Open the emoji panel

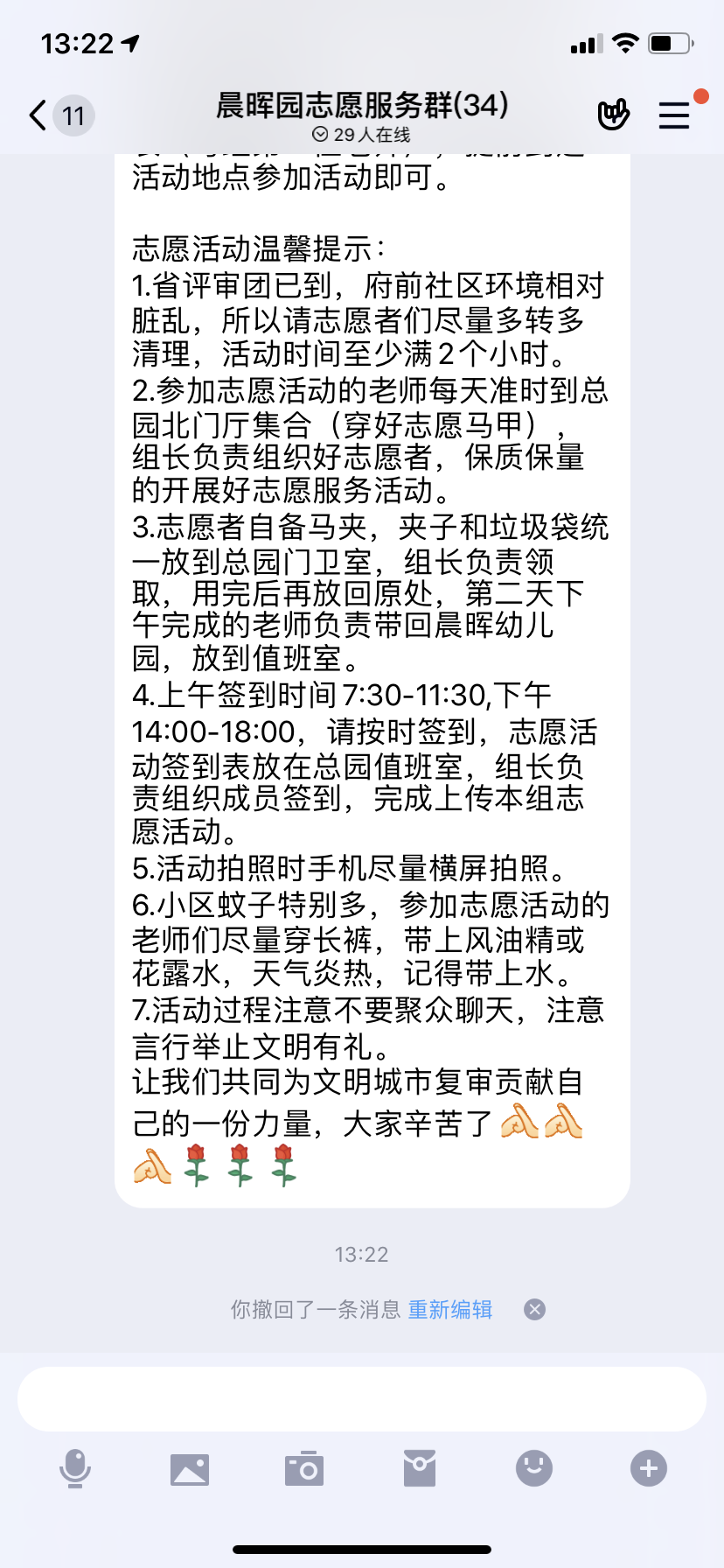tap(534, 1468)
